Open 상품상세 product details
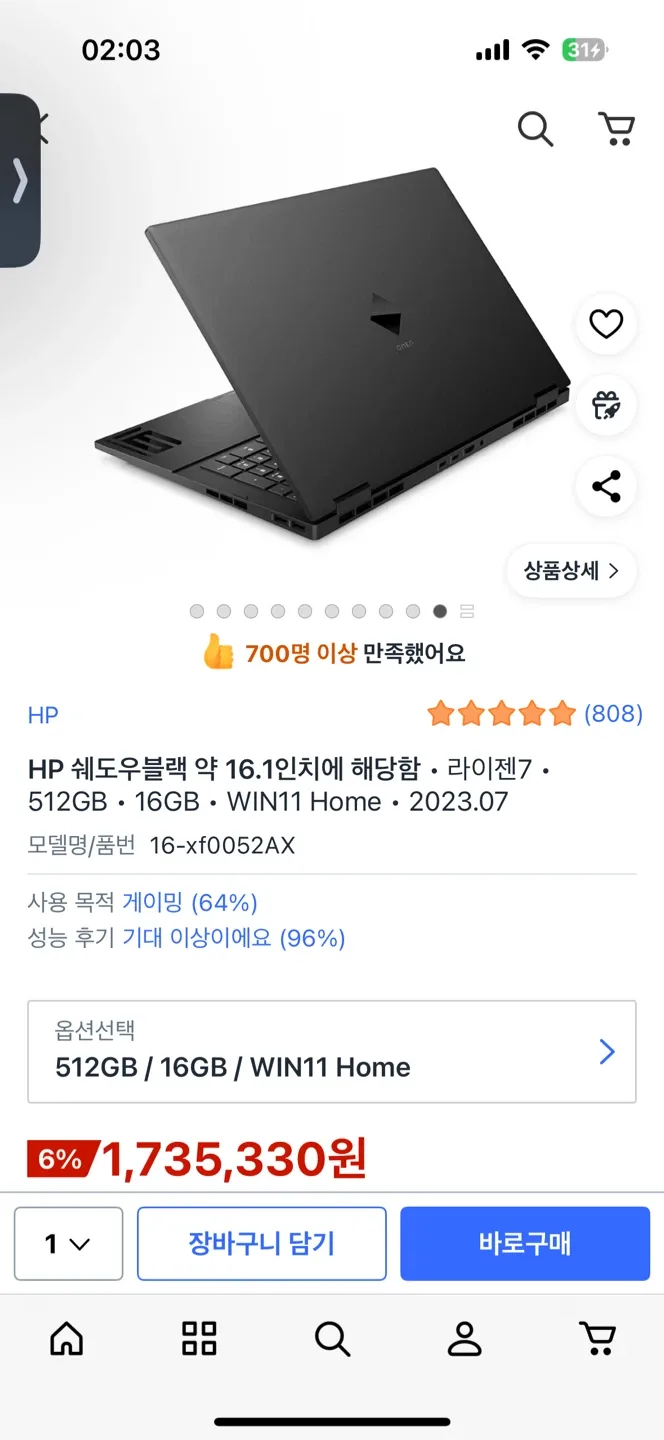664x1440 pixels. point(571,571)
